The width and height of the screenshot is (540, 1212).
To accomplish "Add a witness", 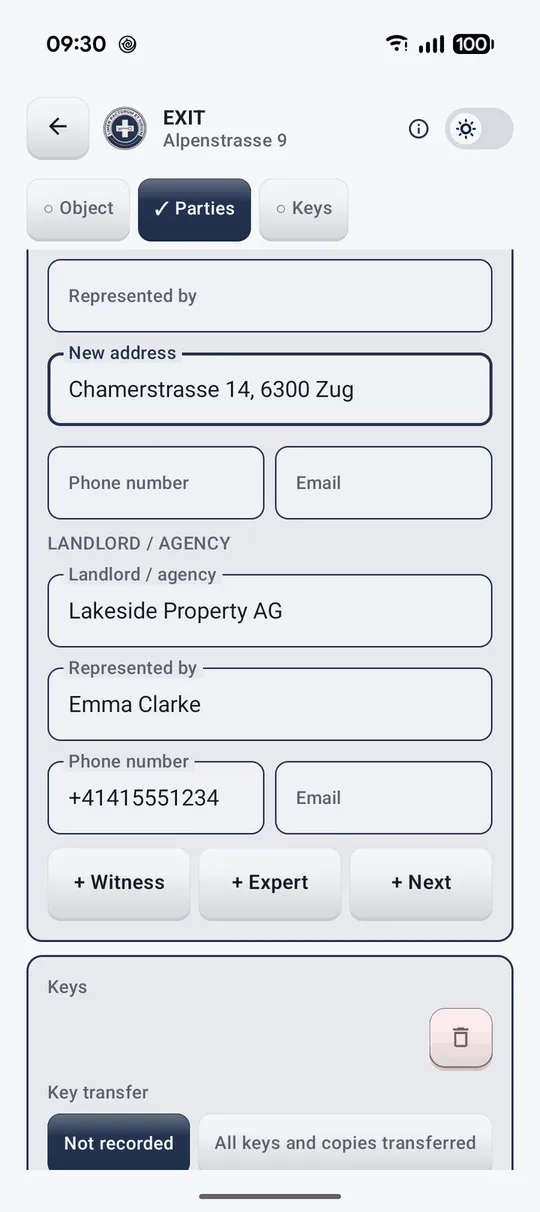I will click(119, 883).
